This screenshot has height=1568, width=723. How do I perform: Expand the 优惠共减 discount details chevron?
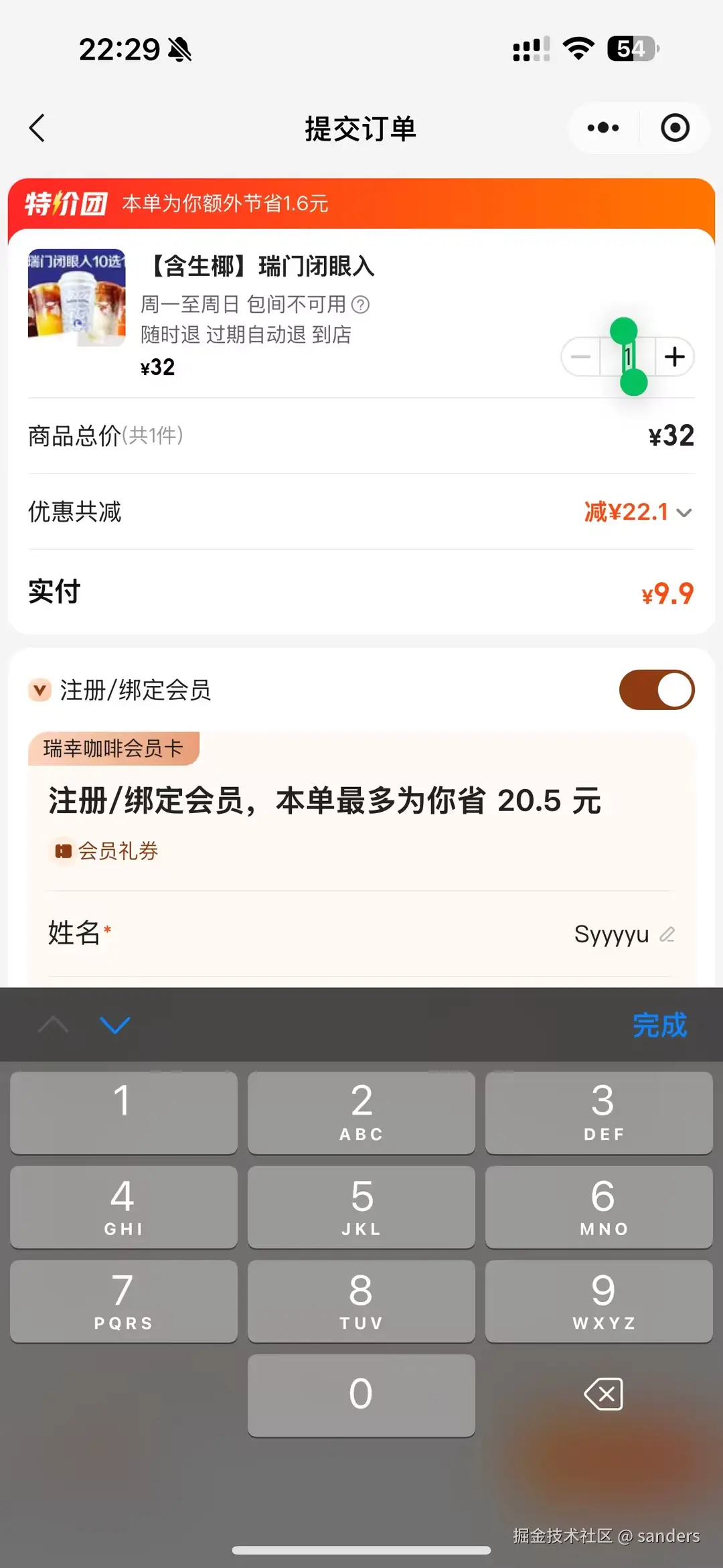pos(684,512)
